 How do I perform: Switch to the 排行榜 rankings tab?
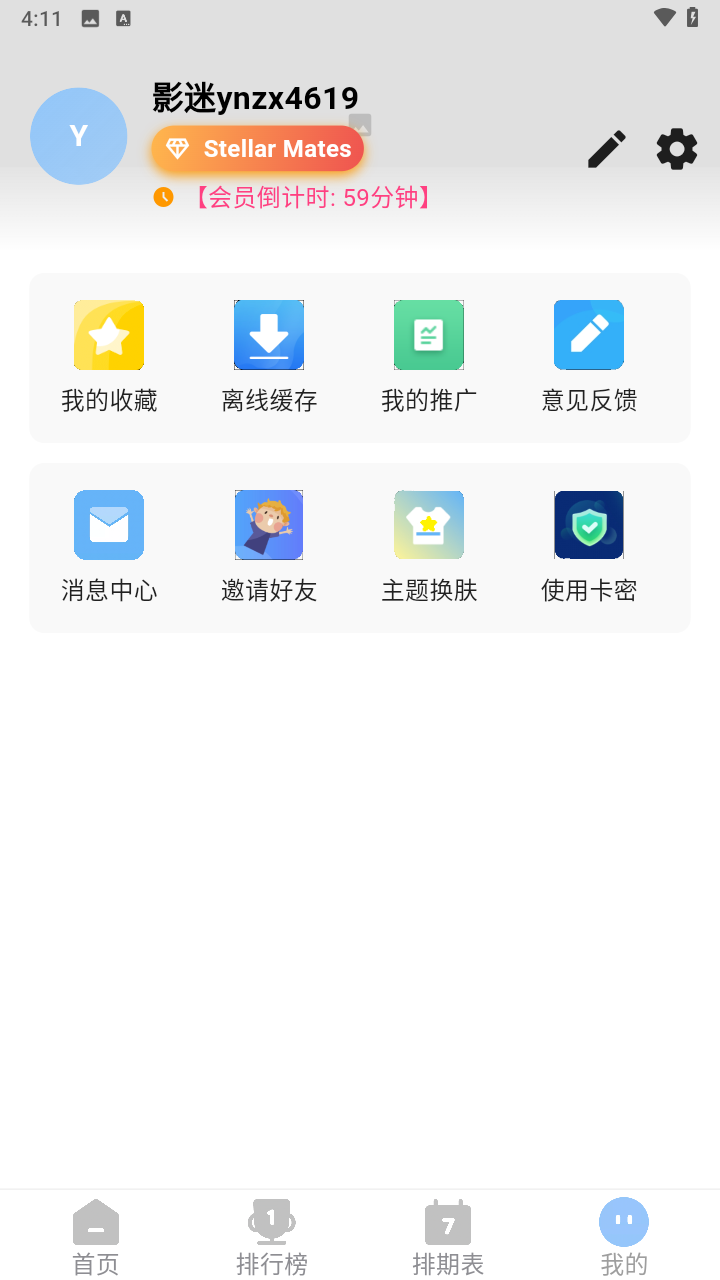[272, 1236]
